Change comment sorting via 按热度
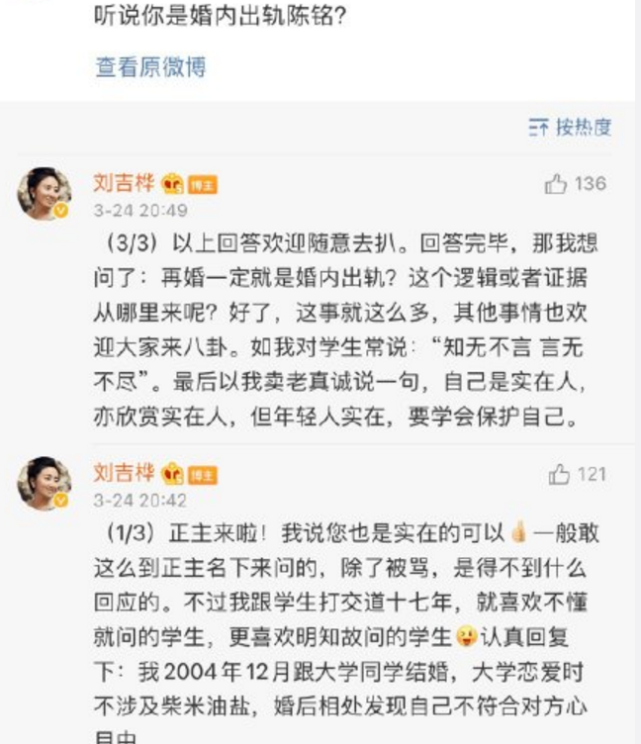Viewport: 641px width, 744px height. (x=570, y=127)
